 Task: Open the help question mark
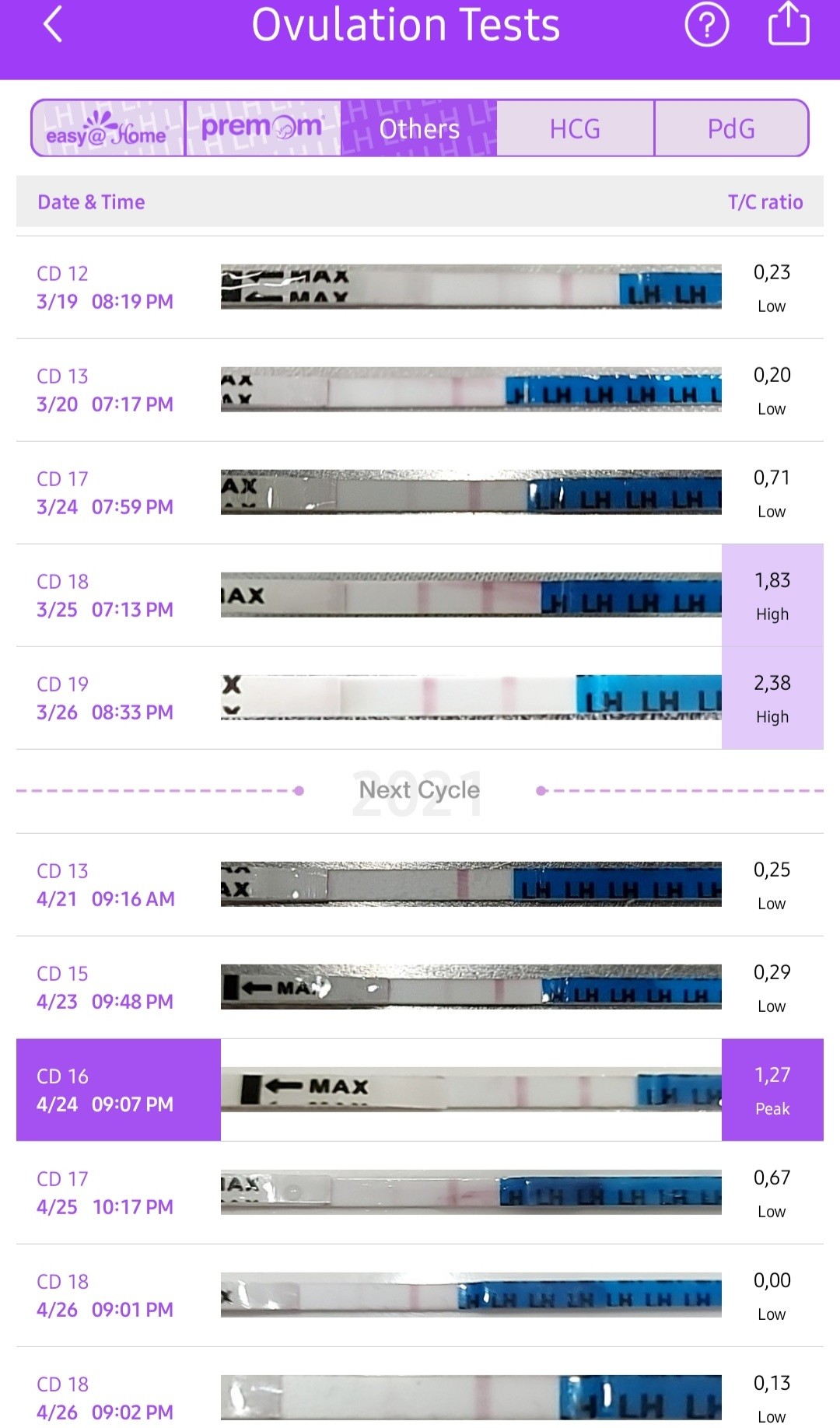click(x=706, y=25)
